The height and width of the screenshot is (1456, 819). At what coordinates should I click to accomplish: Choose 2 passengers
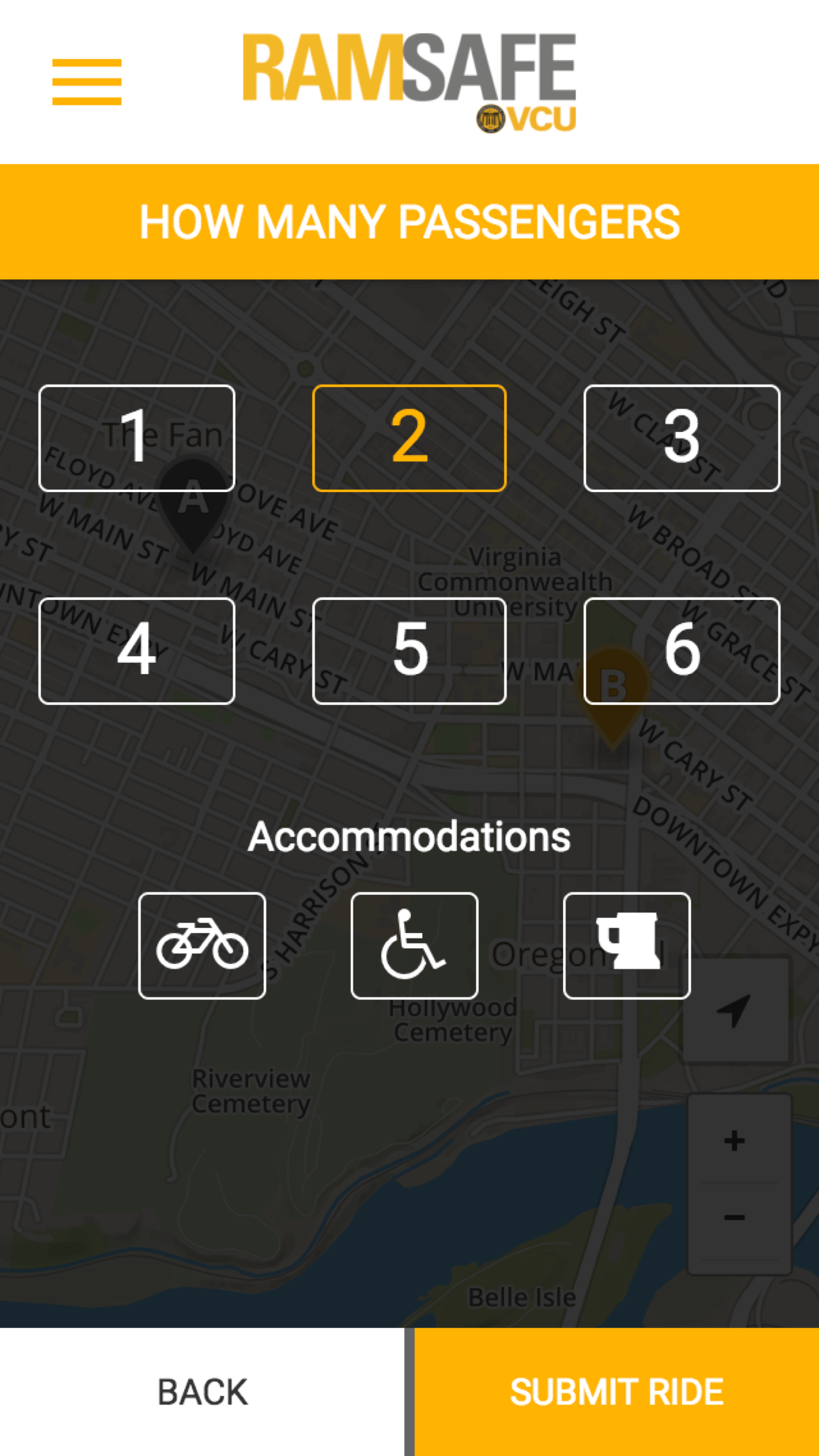[409, 438]
